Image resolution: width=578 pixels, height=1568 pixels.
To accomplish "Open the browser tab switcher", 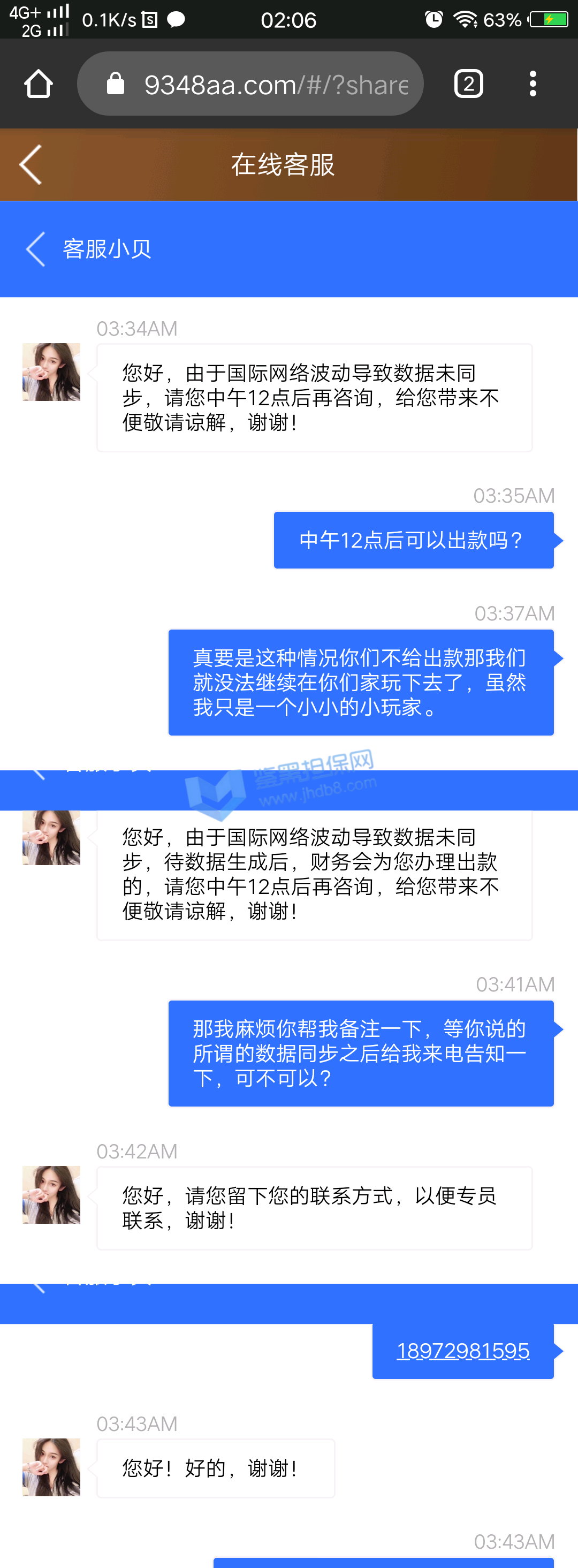I will (x=468, y=84).
